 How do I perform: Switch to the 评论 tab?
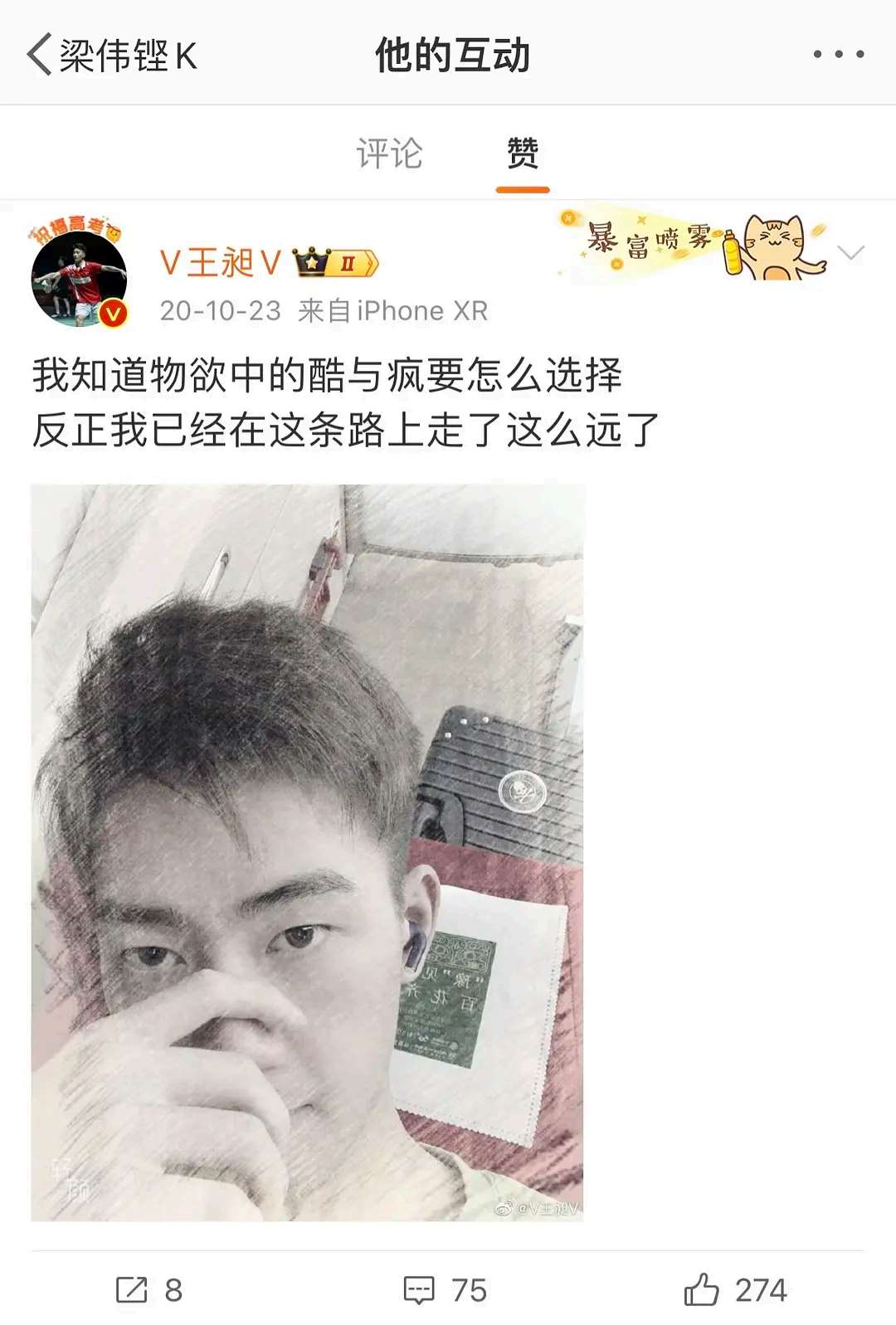(389, 153)
